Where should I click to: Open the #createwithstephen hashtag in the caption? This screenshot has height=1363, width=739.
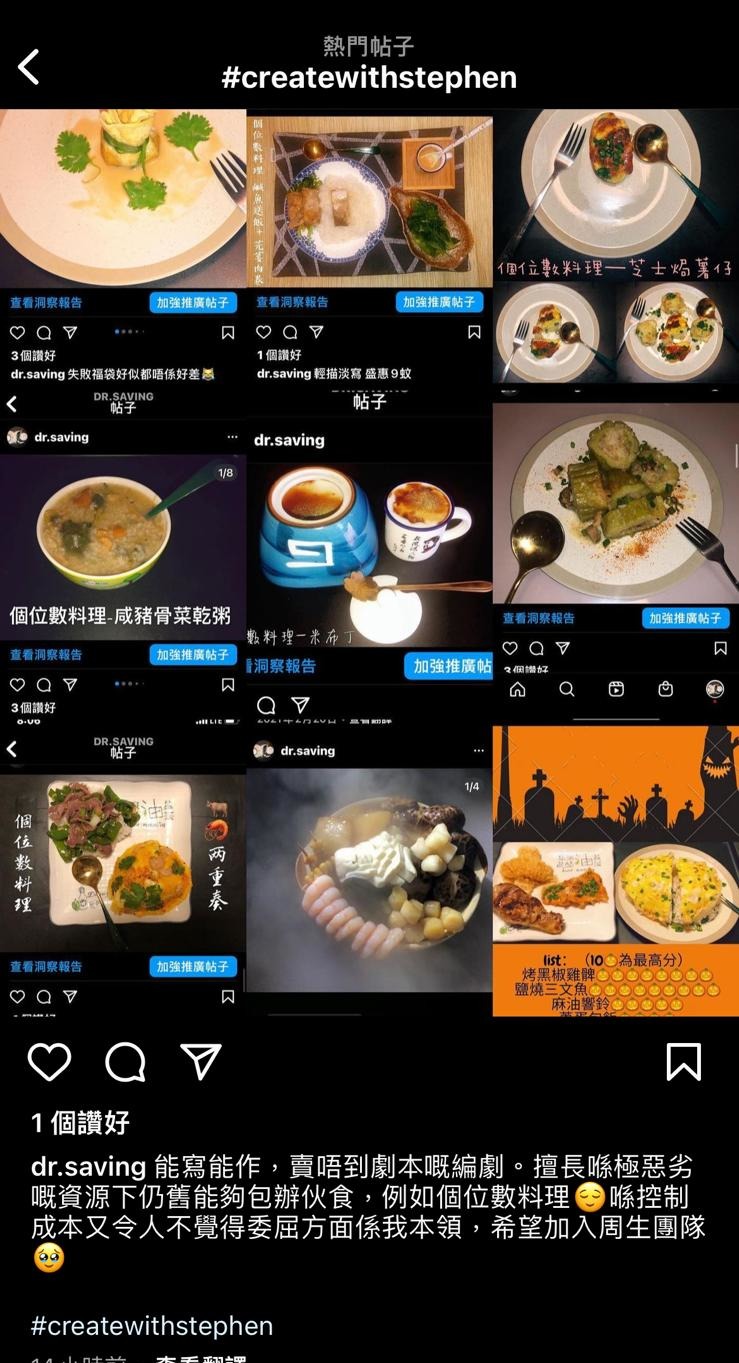point(152,1326)
